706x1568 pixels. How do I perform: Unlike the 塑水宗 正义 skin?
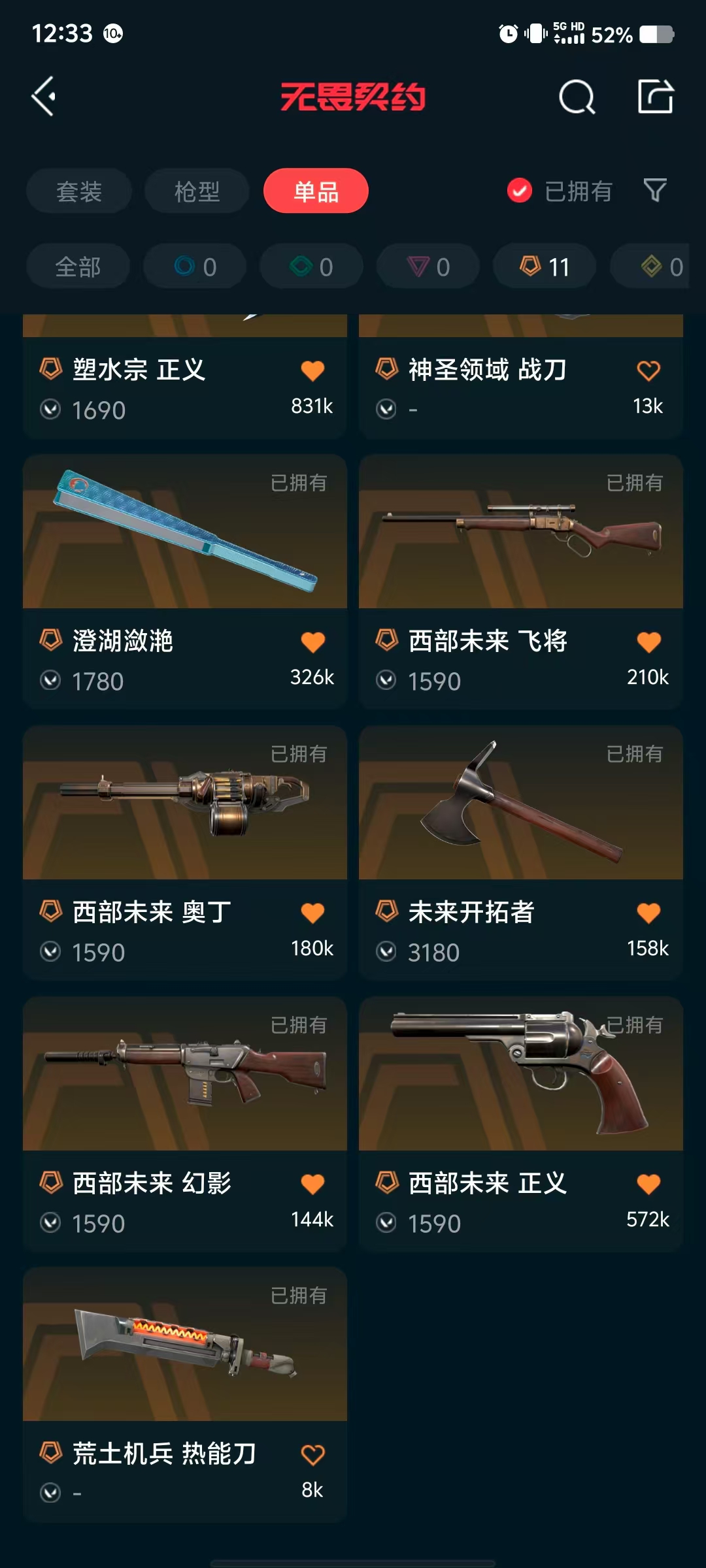pyautogui.click(x=312, y=370)
